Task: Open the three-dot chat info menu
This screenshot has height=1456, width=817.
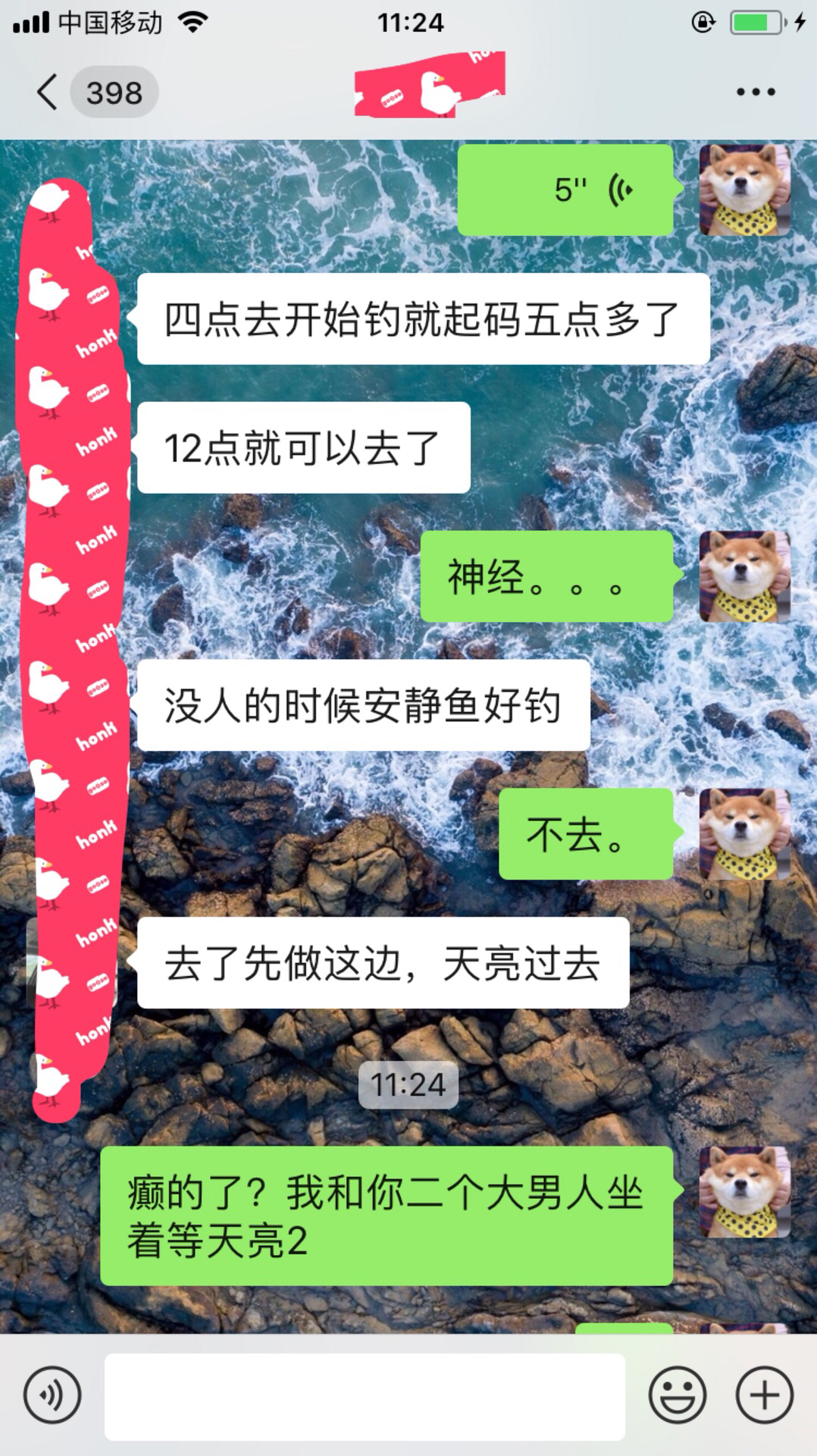Action: [x=756, y=93]
